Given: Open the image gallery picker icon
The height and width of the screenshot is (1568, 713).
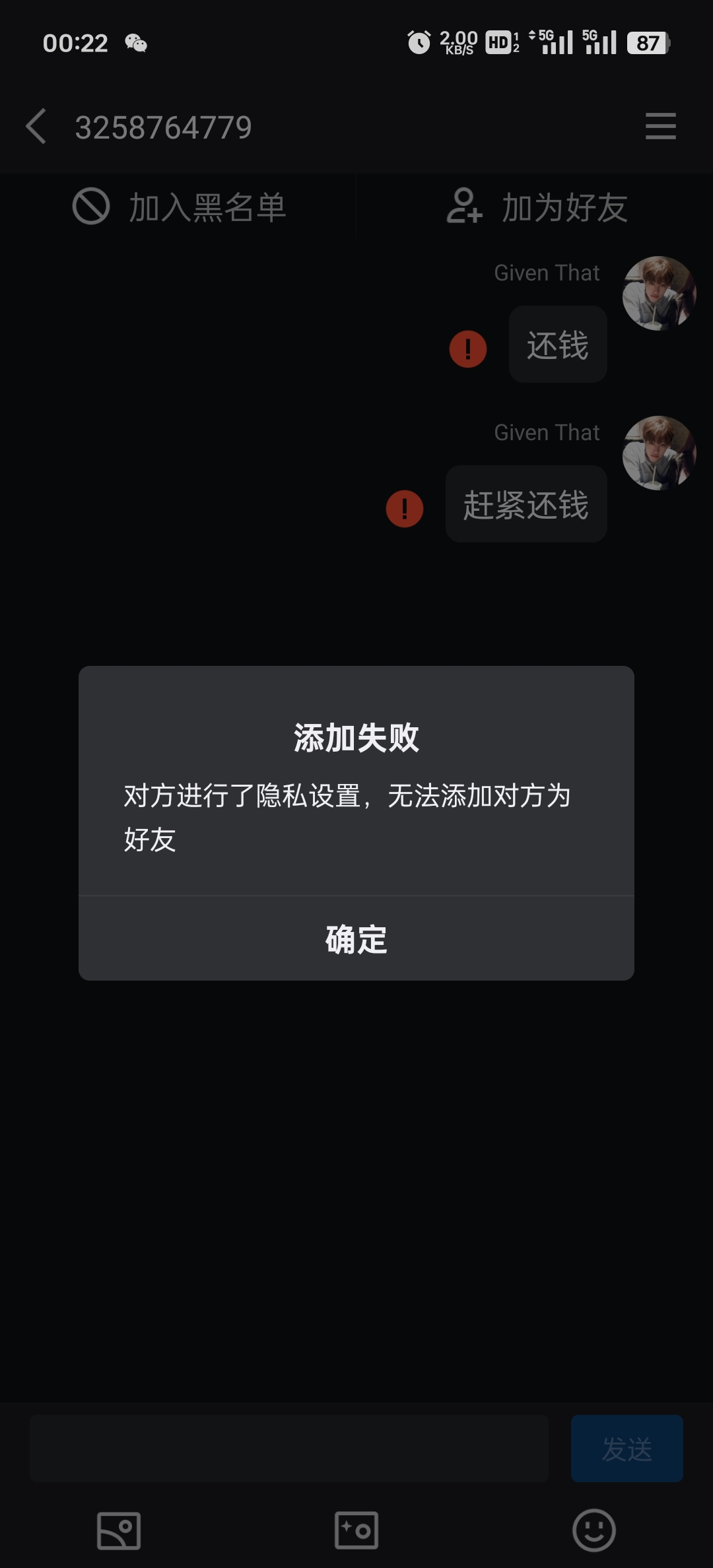Looking at the screenshot, I should pos(119,1530).
